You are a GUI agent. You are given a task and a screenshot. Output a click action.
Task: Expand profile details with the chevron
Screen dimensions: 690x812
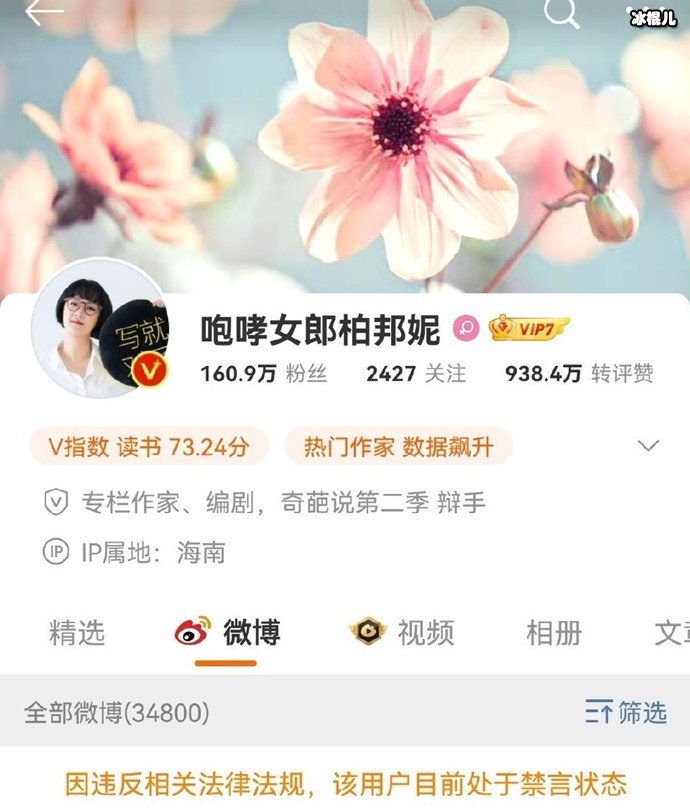(648, 446)
